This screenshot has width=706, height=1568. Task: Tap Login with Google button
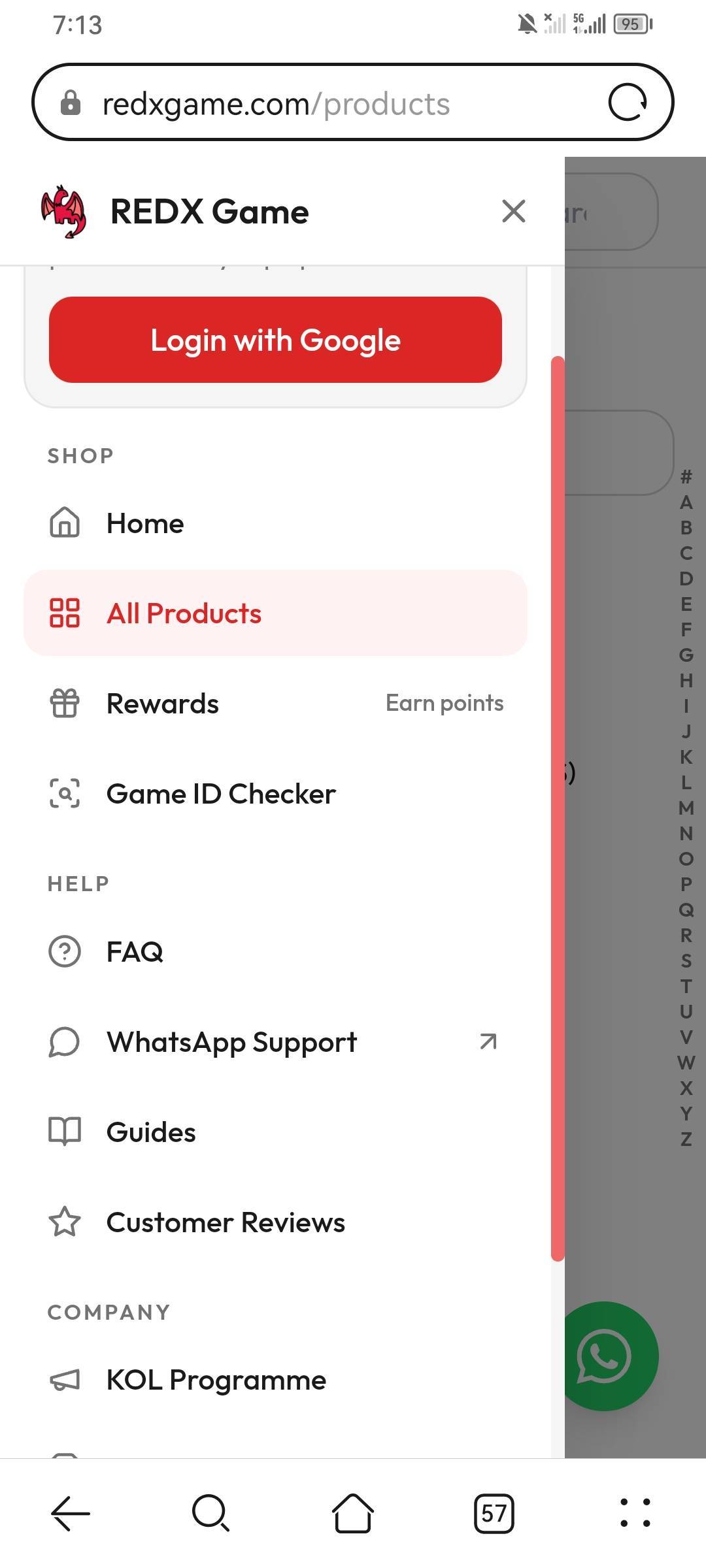tap(275, 340)
